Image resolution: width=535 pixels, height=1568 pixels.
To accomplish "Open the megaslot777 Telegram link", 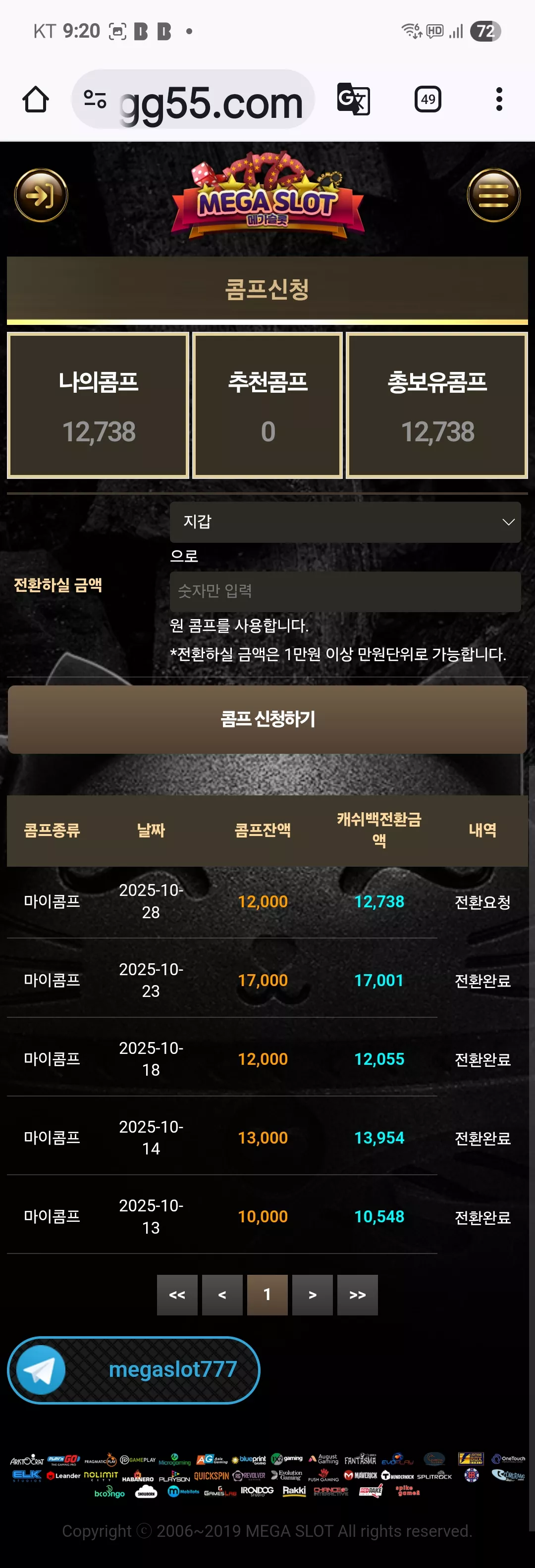I will click(x=134, y=1369).
